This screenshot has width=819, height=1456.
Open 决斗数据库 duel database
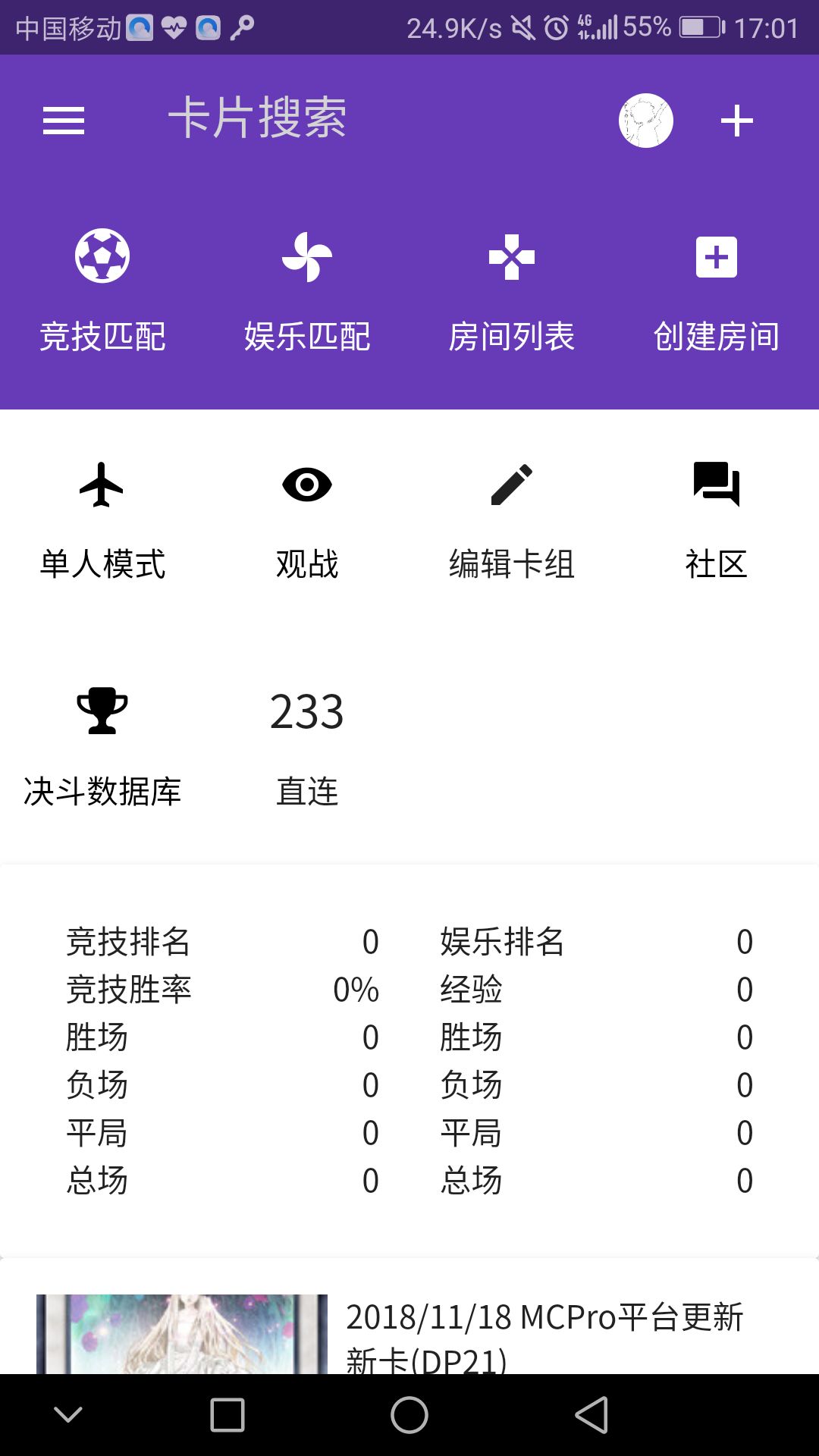[x=102, y=748]
